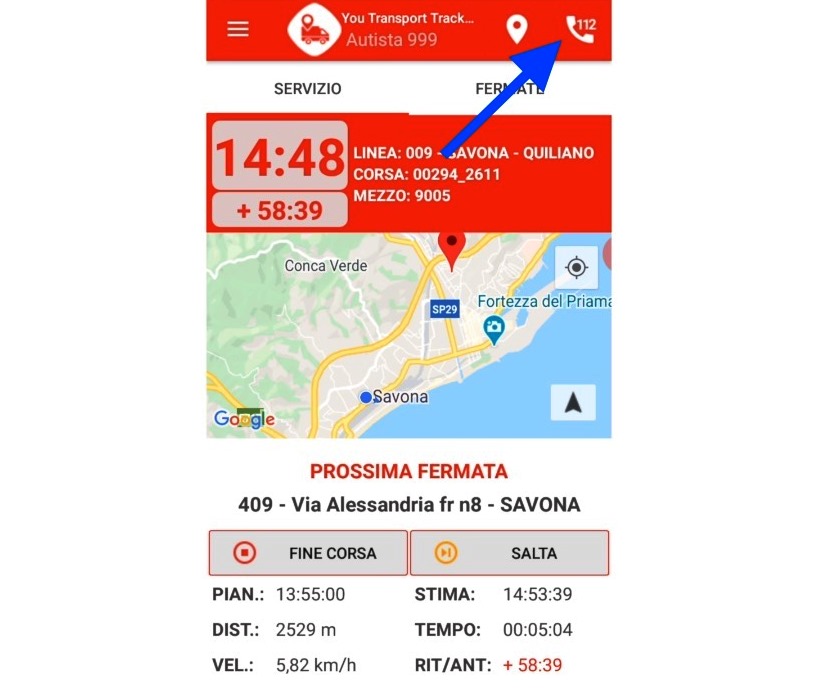Switch to the Fermate tab
This screenshot has height=691, width=815.
coord(510,89)
